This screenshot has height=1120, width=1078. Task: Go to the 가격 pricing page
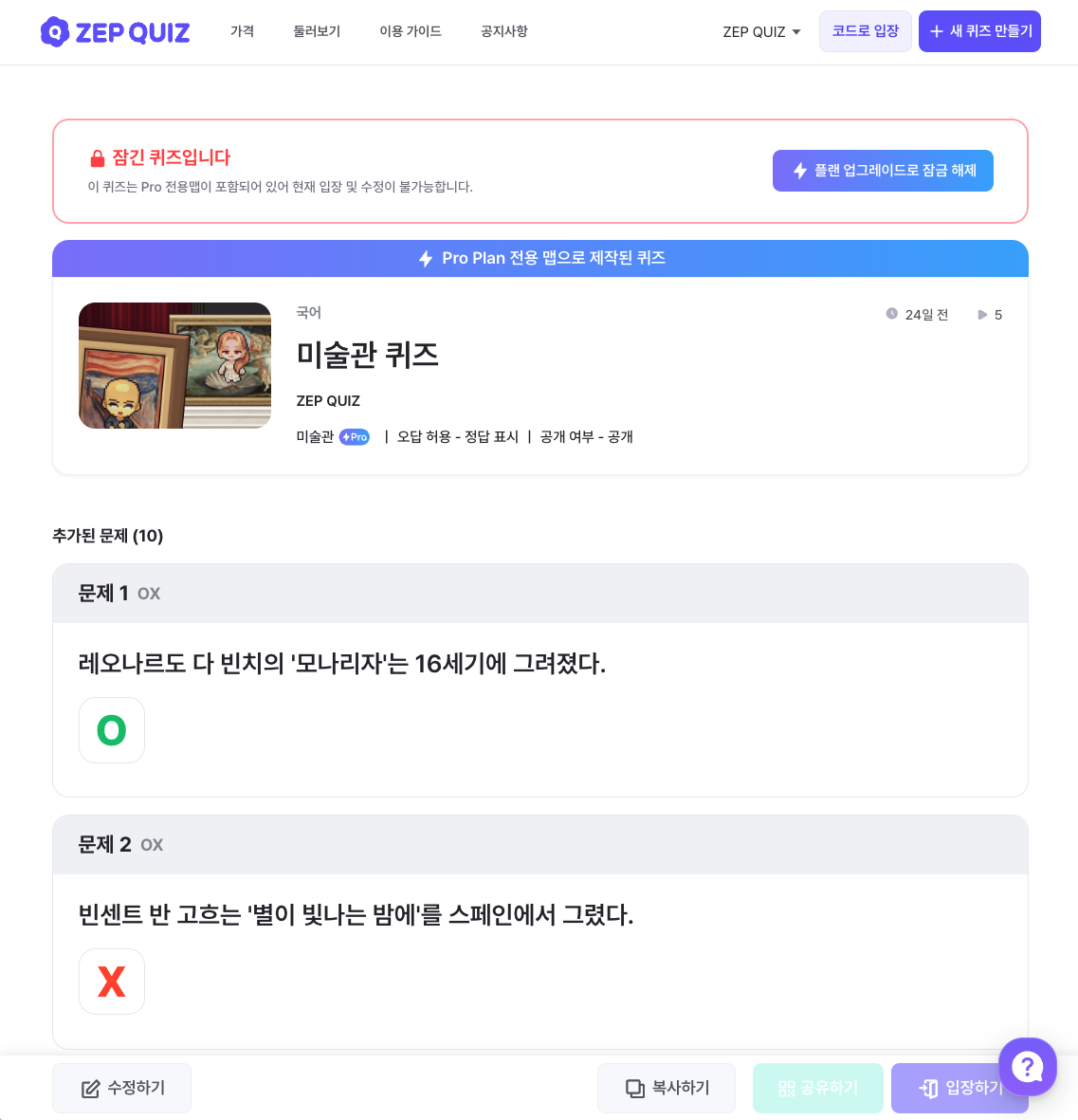pyautogui.click(x=242, y=31)
